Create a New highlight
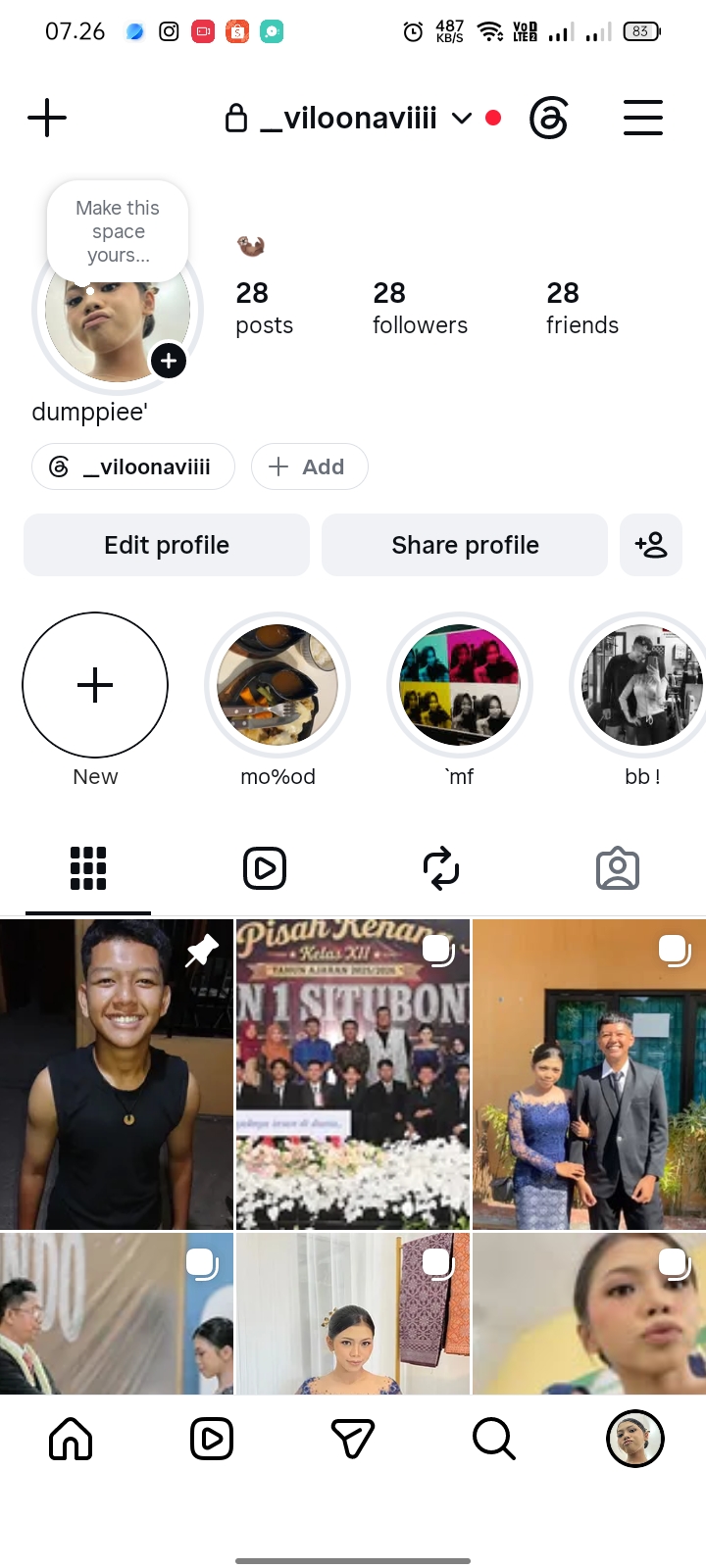The width and height of the screenshot is (706, 1568). [95, 685]
